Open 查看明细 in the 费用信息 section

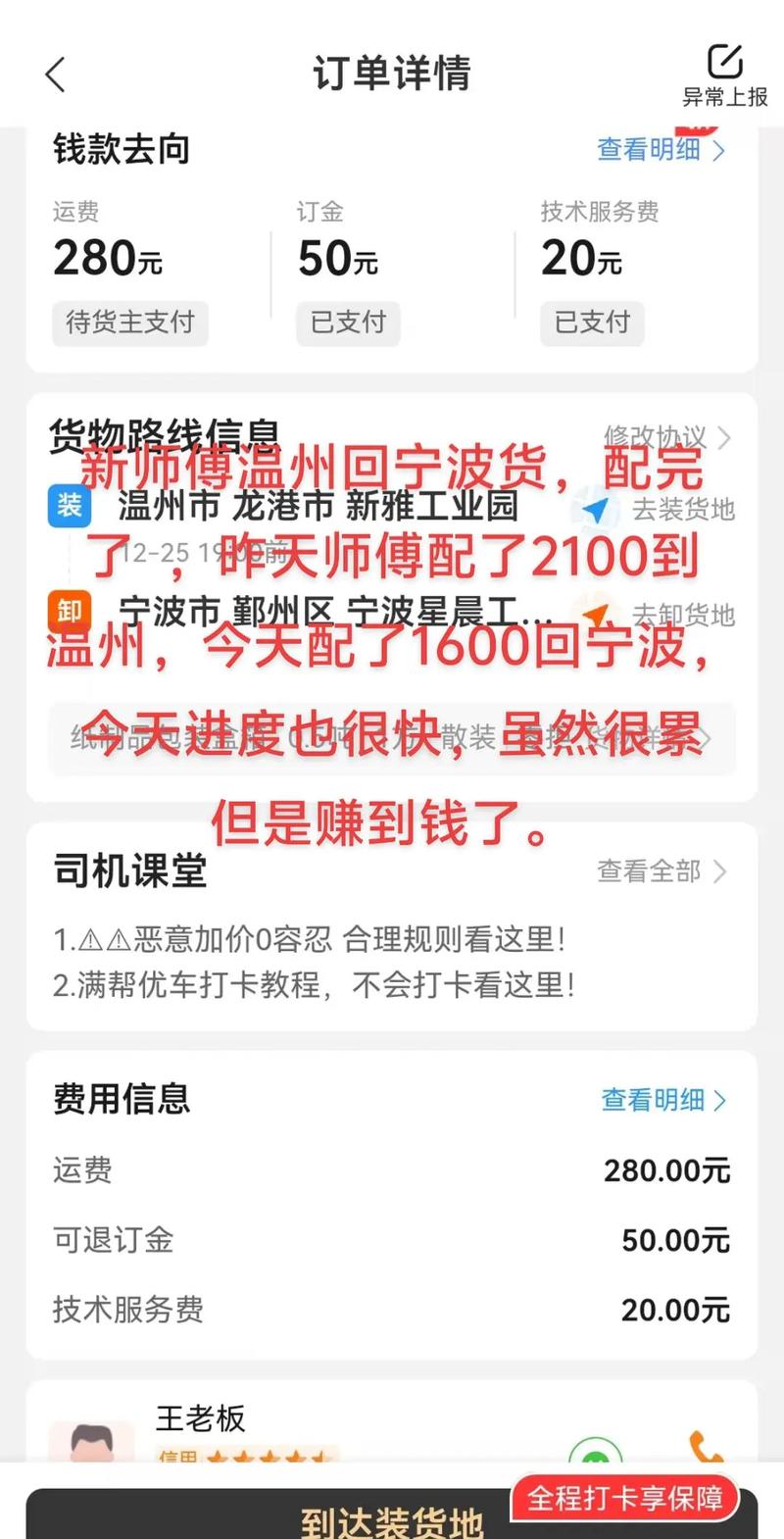coord(665,1101)
